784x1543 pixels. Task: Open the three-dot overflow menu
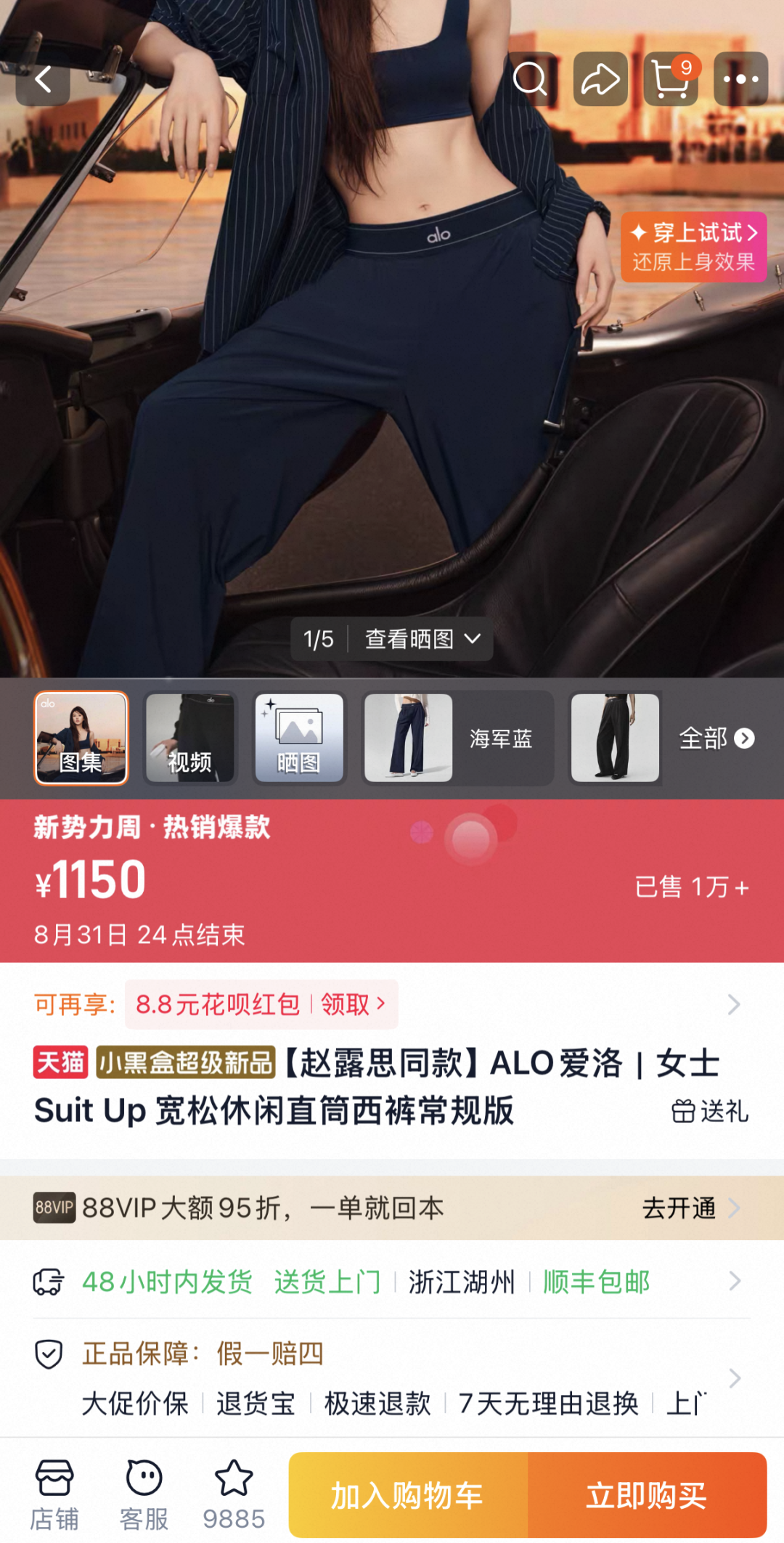tap(741, 79)
